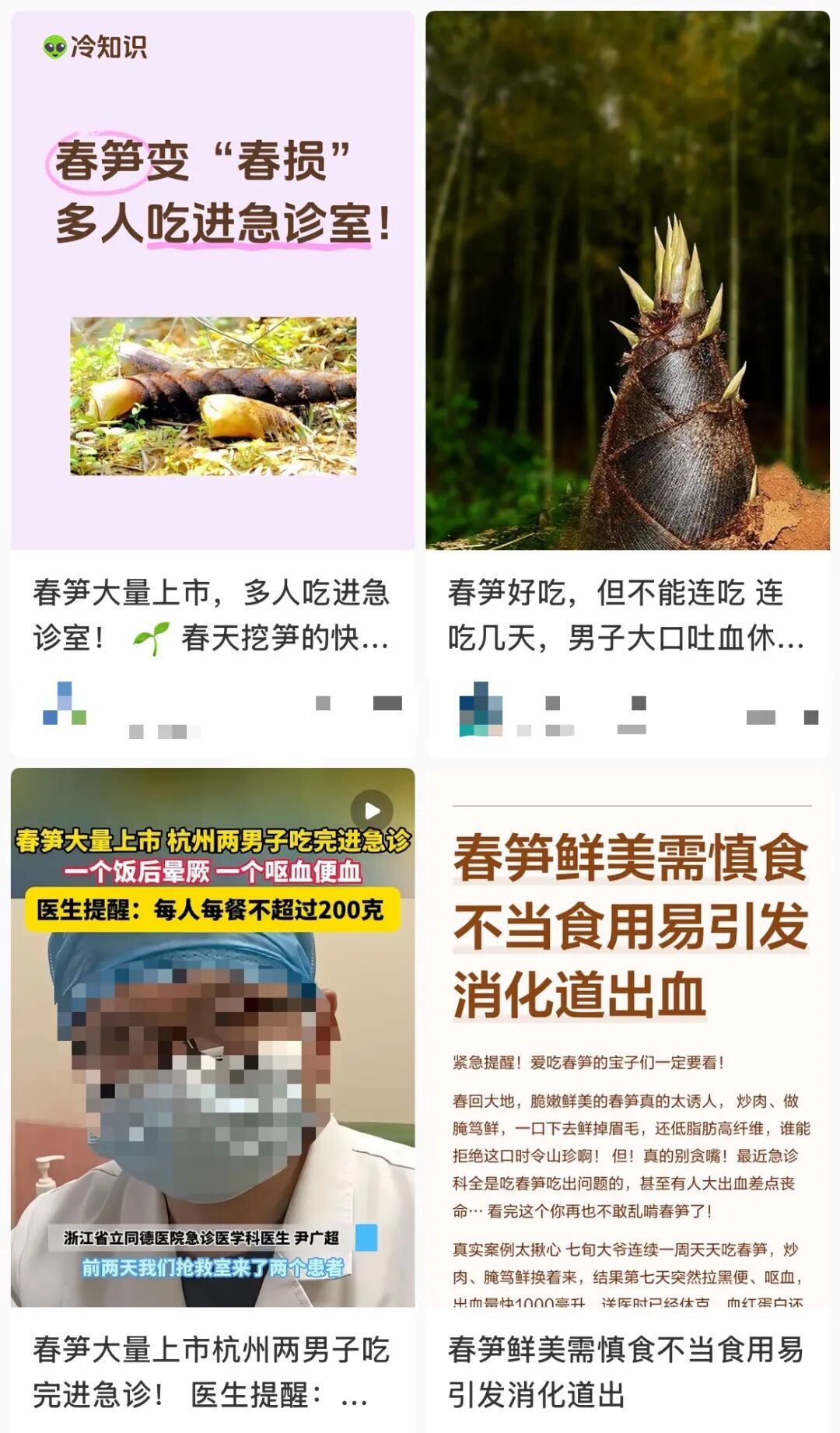Open the video post 春笋大量上市杭州两男子吃完进急诊
Image resolution: width=840 pixels, height=1433 pixels.
click(x=212, y=1037)
